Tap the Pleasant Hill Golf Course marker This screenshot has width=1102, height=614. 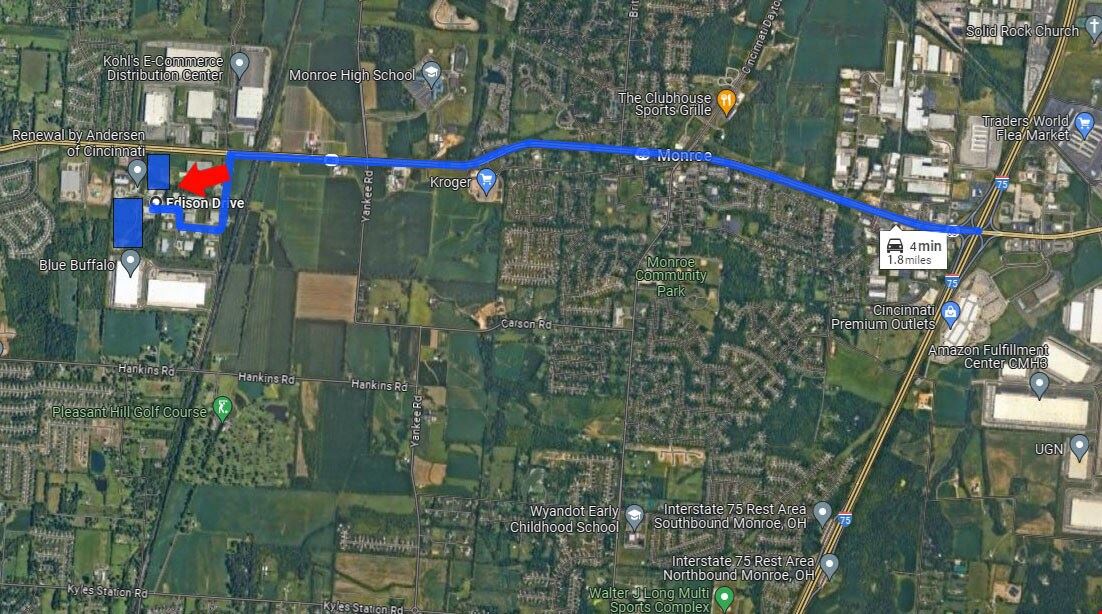click(x=223, y=409)
